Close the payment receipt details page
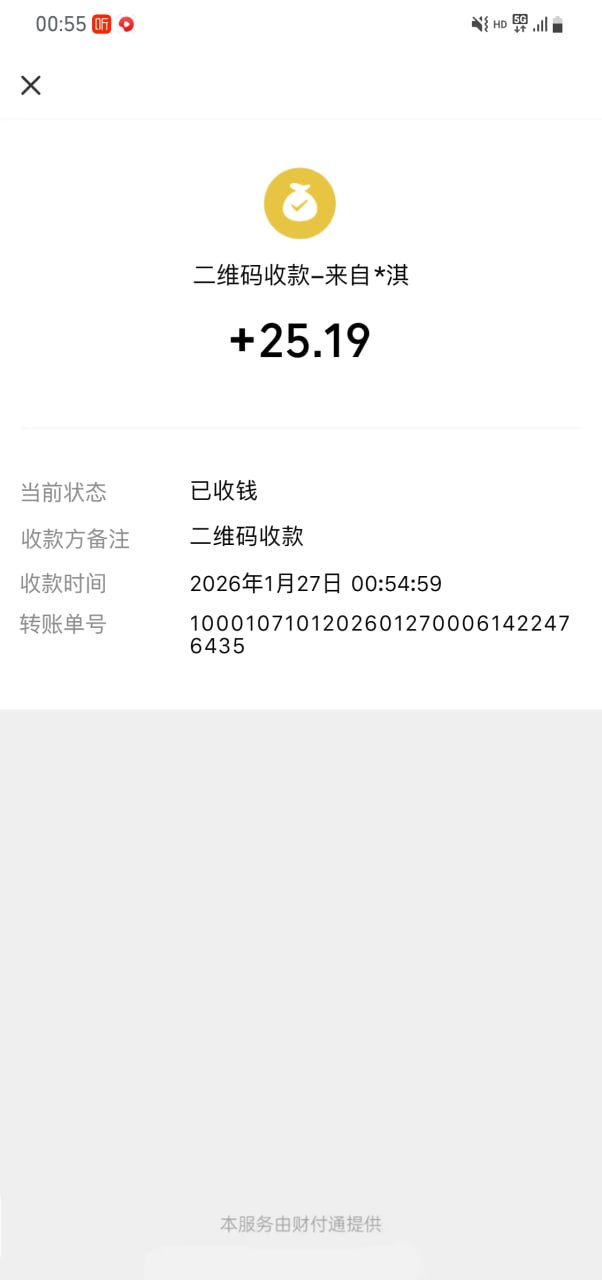The width and height of the screenshot is (602, 1280). tap(31, 85)
